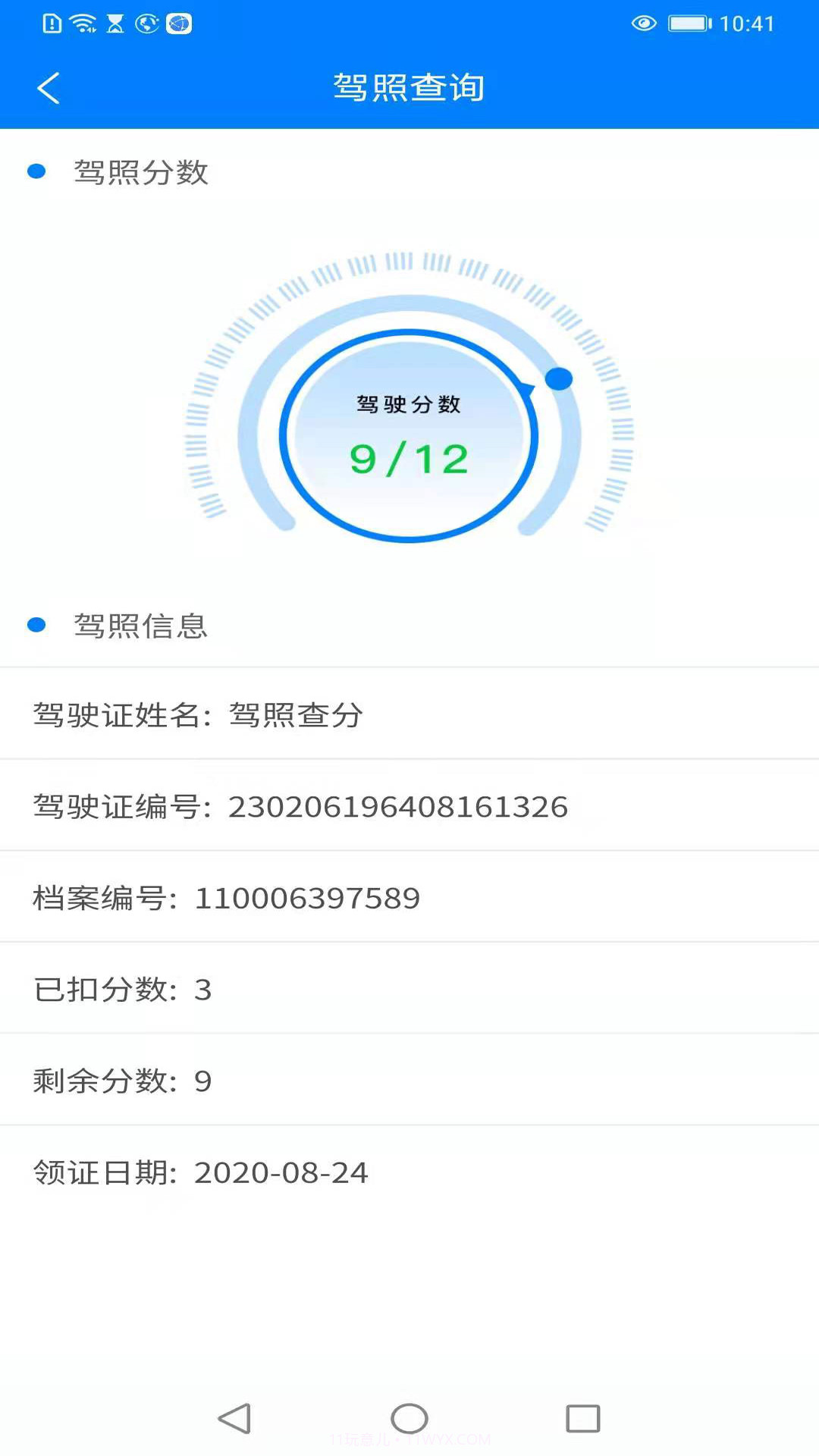This screenshot has width=819, height=1456.
Task: Open the 驾驶证姓名 row
Action: coord(409,714)
